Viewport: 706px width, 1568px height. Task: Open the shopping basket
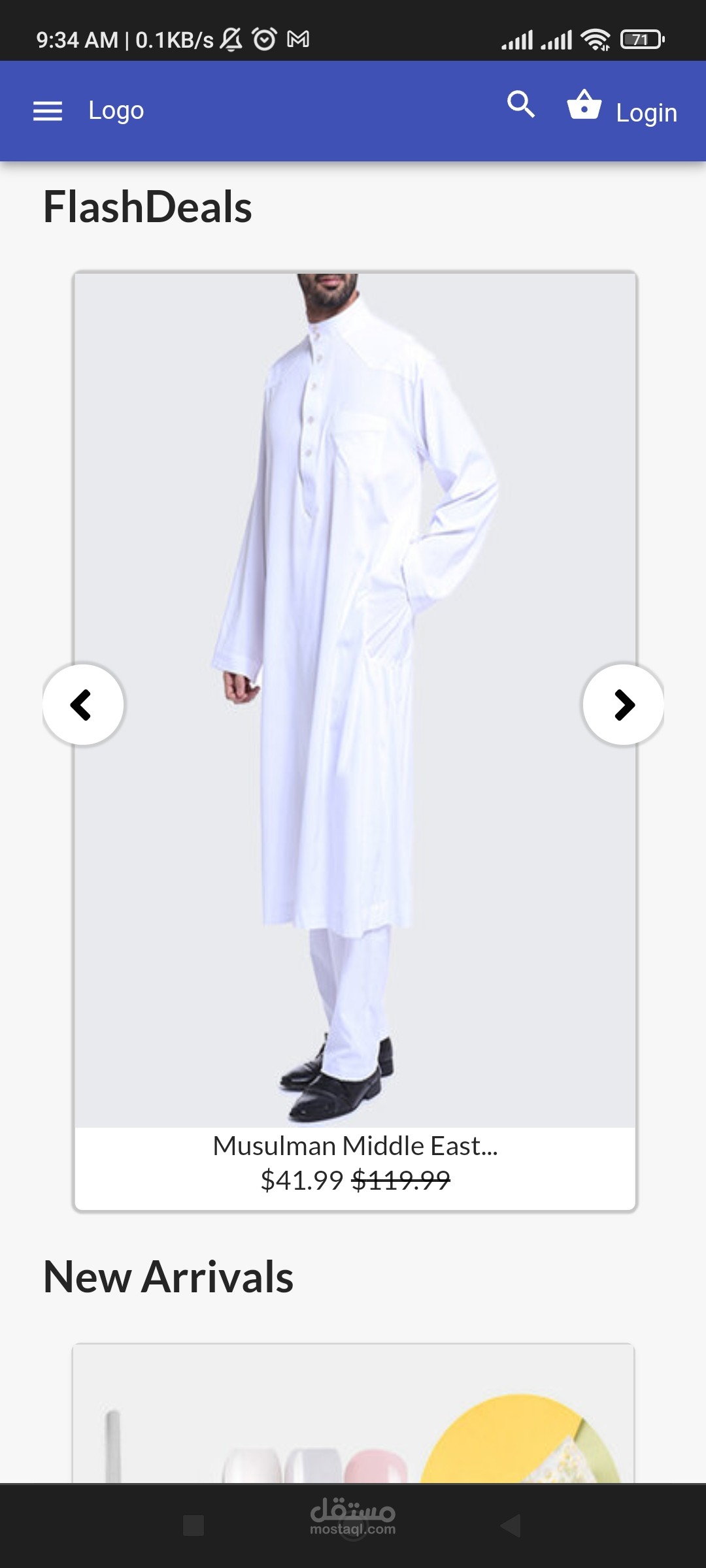pos(584,105)
